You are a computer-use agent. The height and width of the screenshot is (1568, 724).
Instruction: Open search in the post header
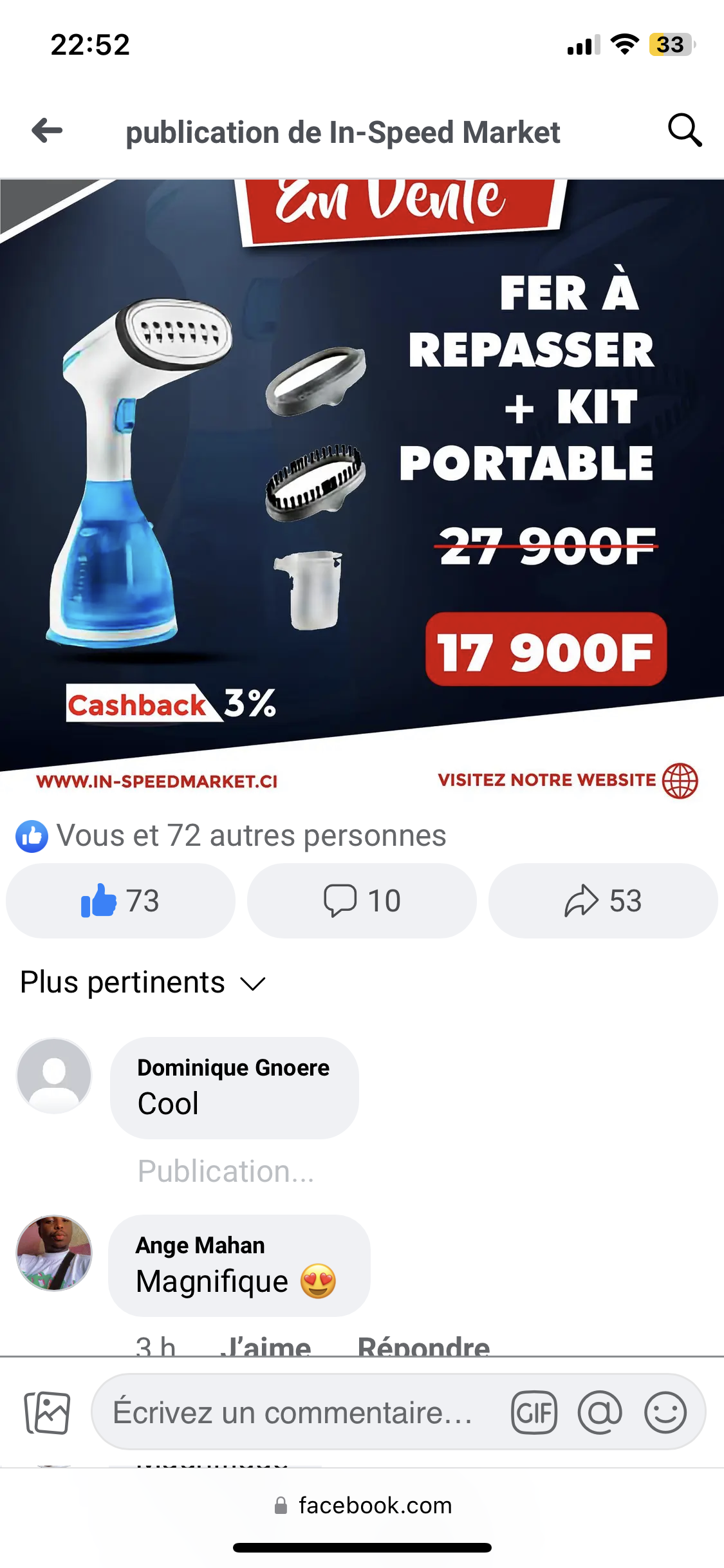(684, 131)
